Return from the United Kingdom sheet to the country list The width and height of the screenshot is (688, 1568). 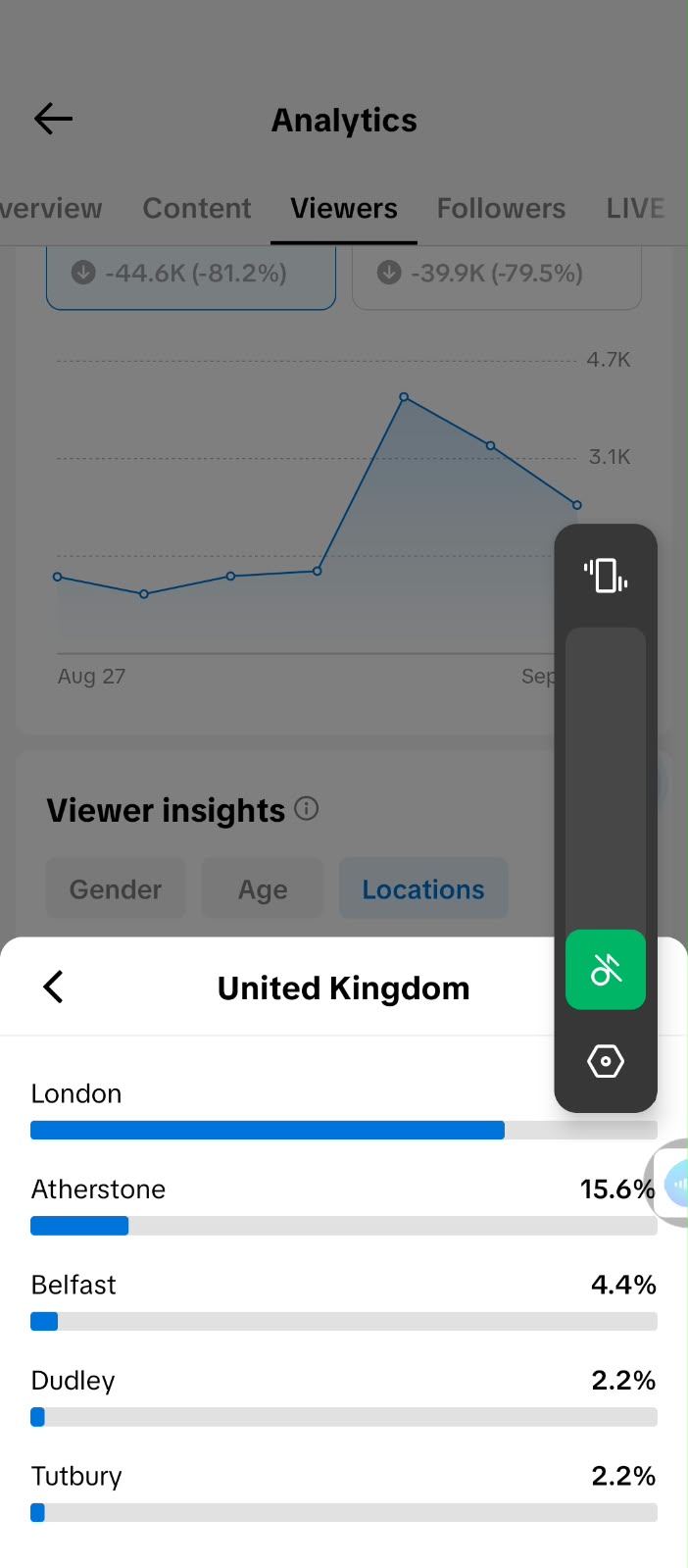[x=54, y=986]
